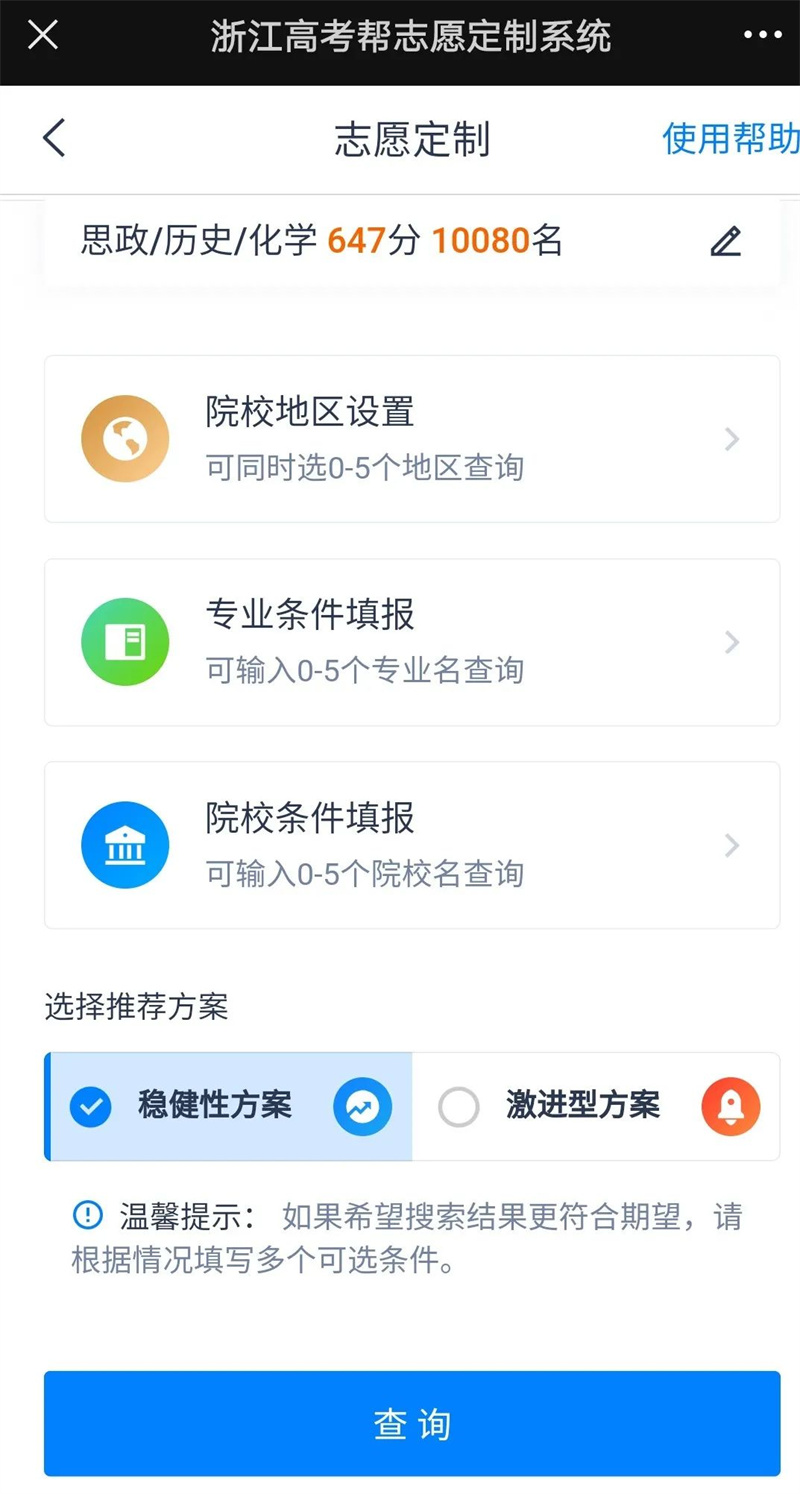Select 激进型方案 option
The height and width of the screenshot is (1494, 800).
click(x=596, y=1106)
